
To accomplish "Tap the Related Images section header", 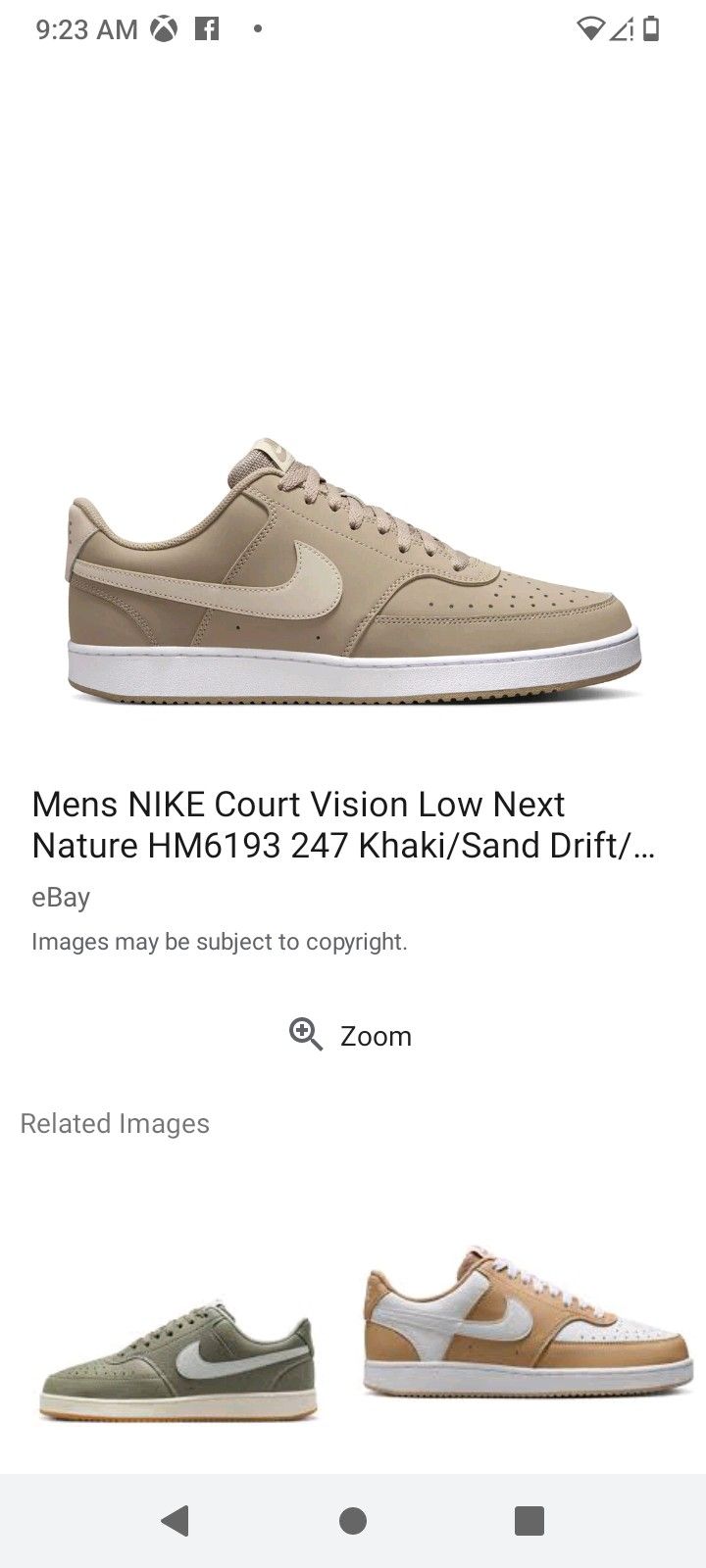I will coord(115,1123).
